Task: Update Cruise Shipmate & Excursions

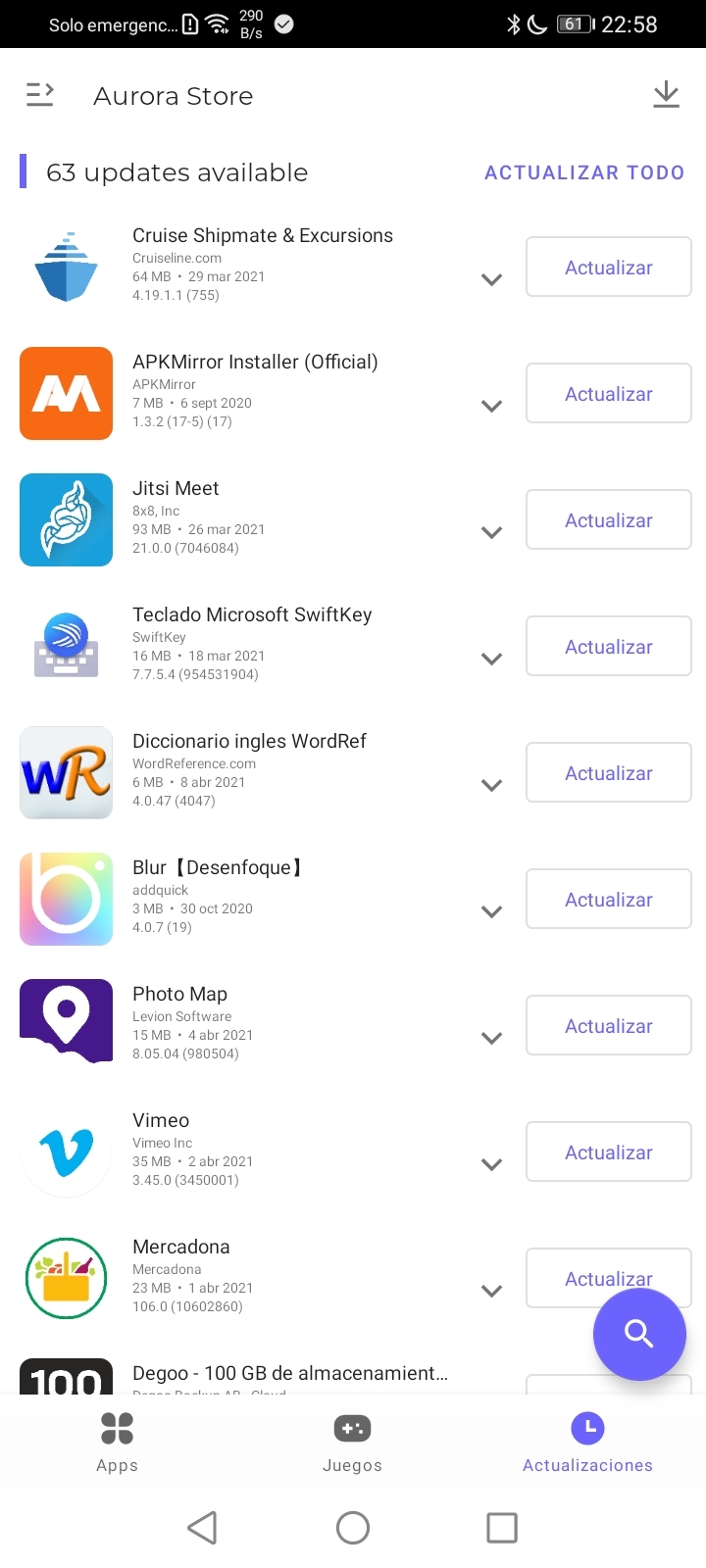Action: pyautogui.click(x=608, y=267)
